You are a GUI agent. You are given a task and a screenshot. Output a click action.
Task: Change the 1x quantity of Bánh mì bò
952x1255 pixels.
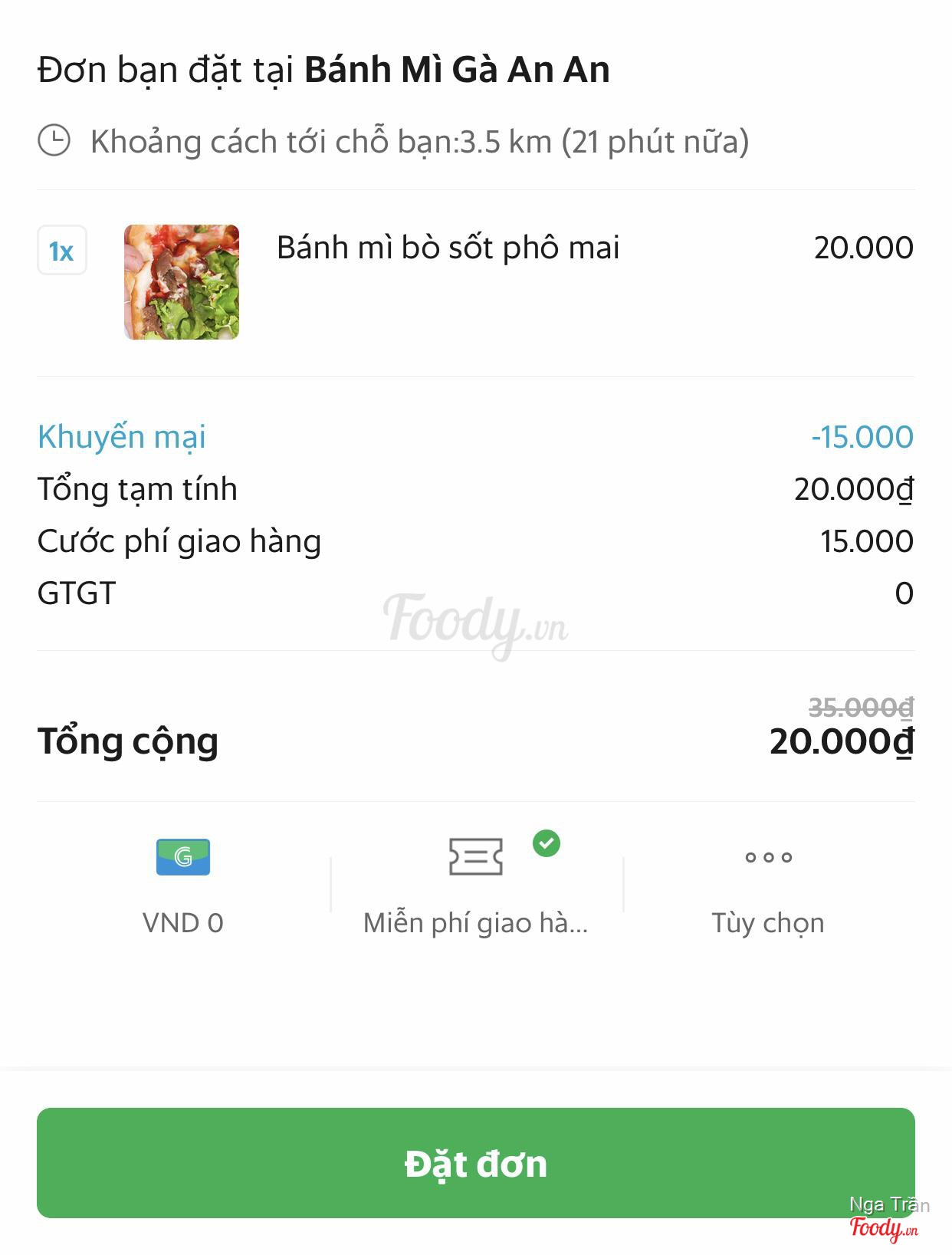62,251
